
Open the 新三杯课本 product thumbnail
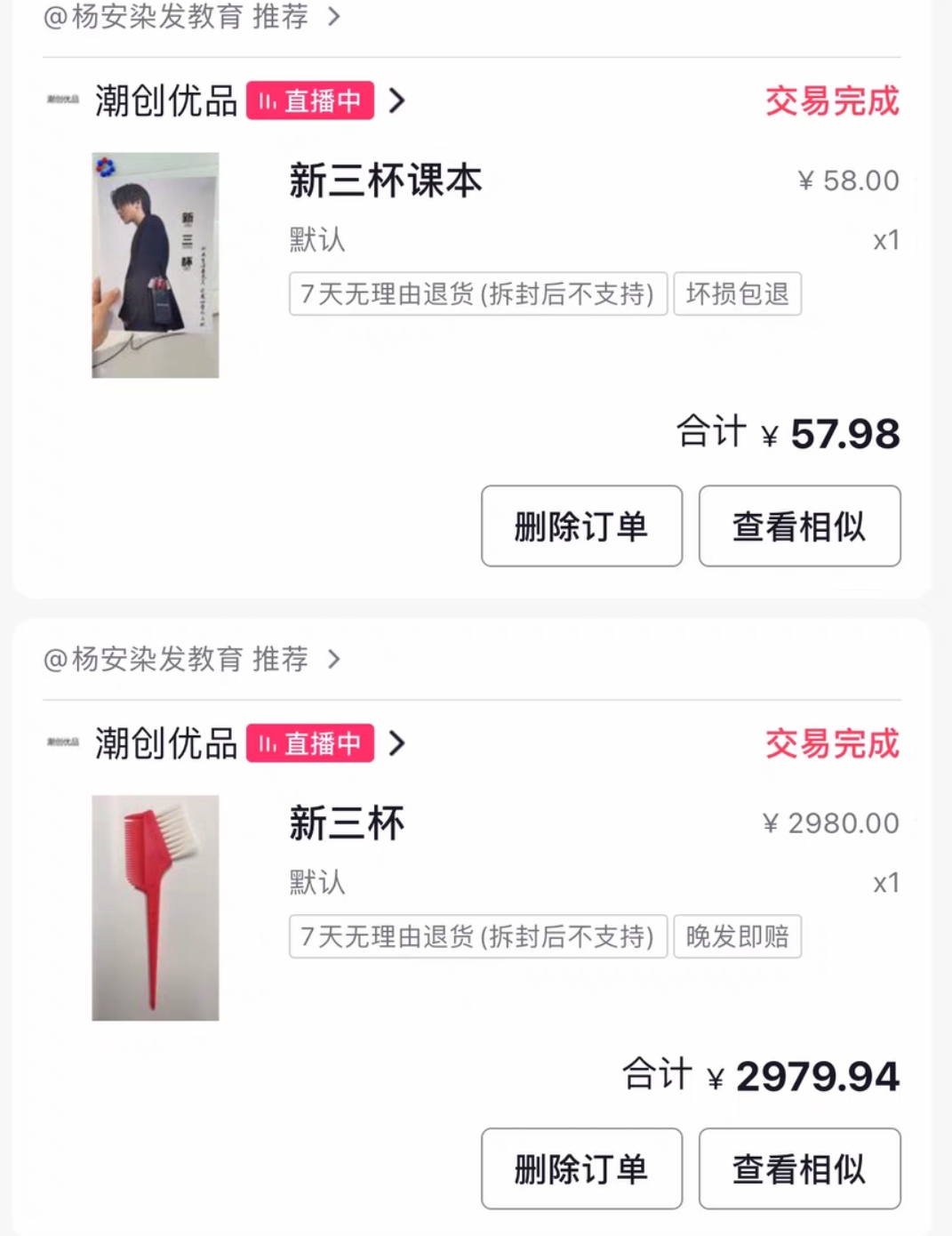(155, 261)
